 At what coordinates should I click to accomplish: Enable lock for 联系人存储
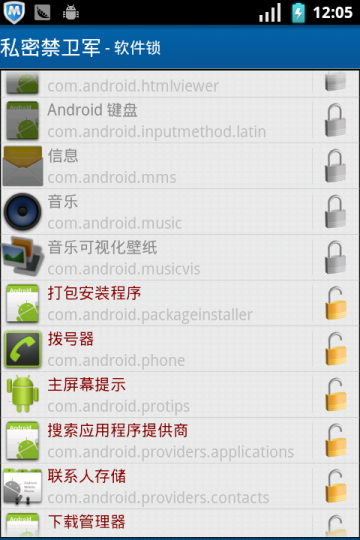coord(336,486)
